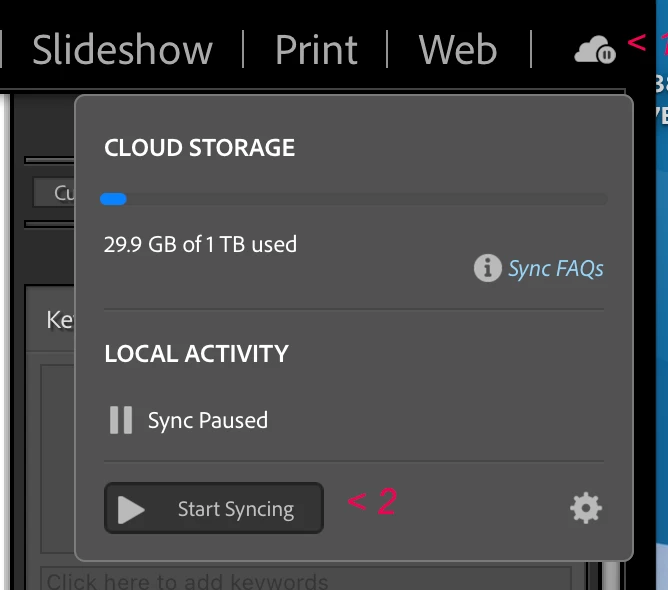
Task: Click the paused cloud sync icon
Action: pos(595,49)
